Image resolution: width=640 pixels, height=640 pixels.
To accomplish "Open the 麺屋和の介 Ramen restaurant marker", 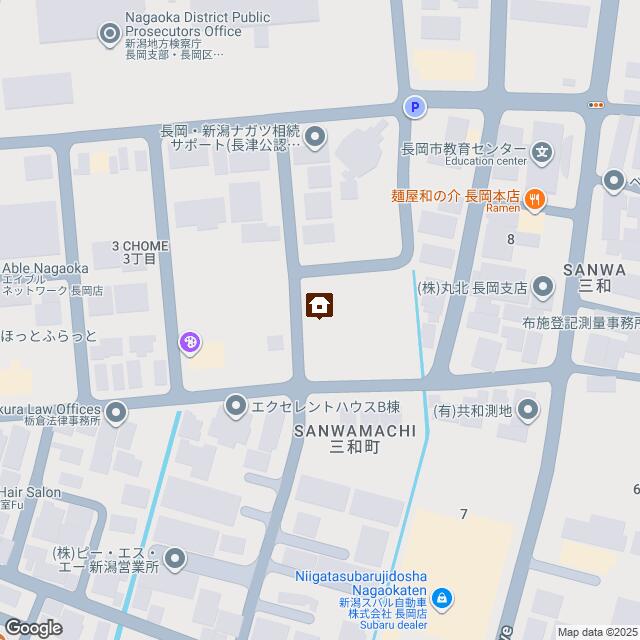I will pos(535,200).
